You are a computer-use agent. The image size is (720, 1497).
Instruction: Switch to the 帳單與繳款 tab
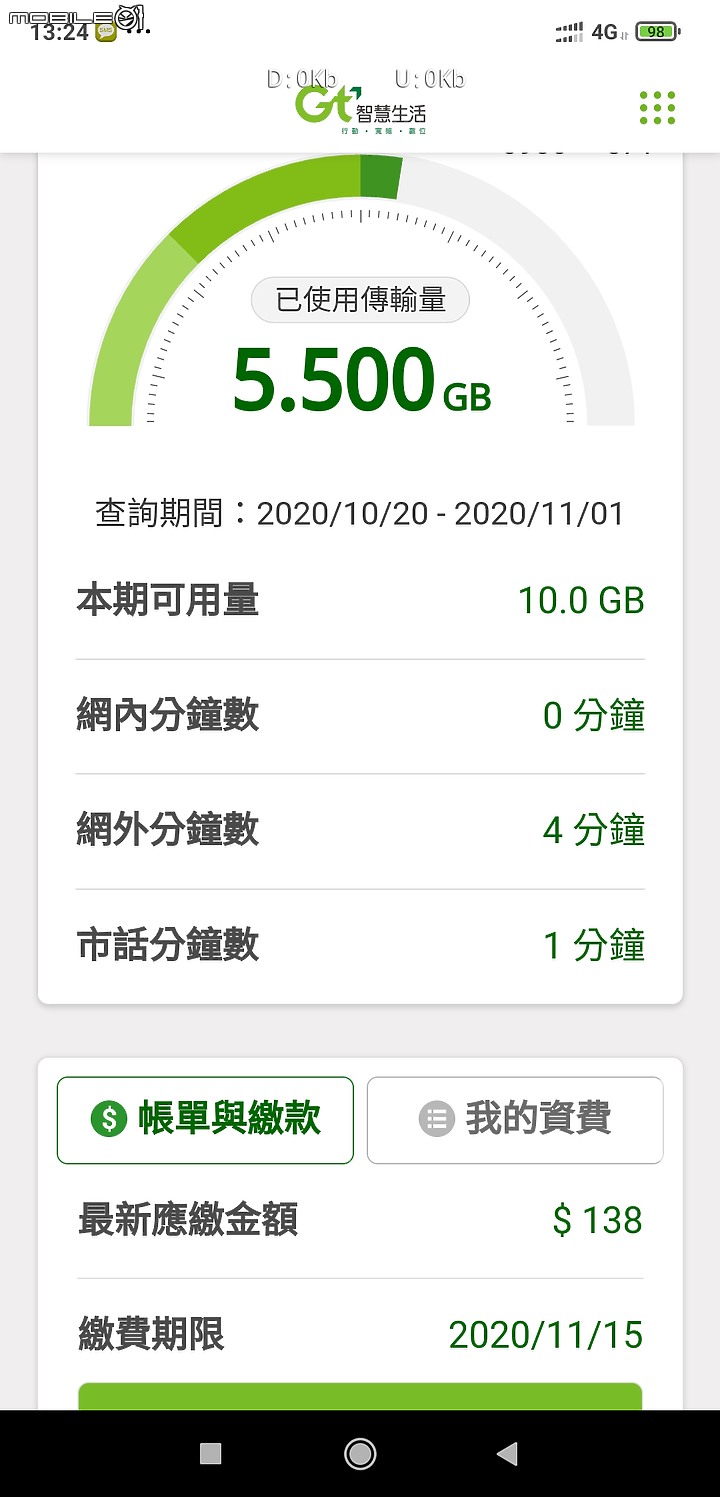click(205, 1120)
